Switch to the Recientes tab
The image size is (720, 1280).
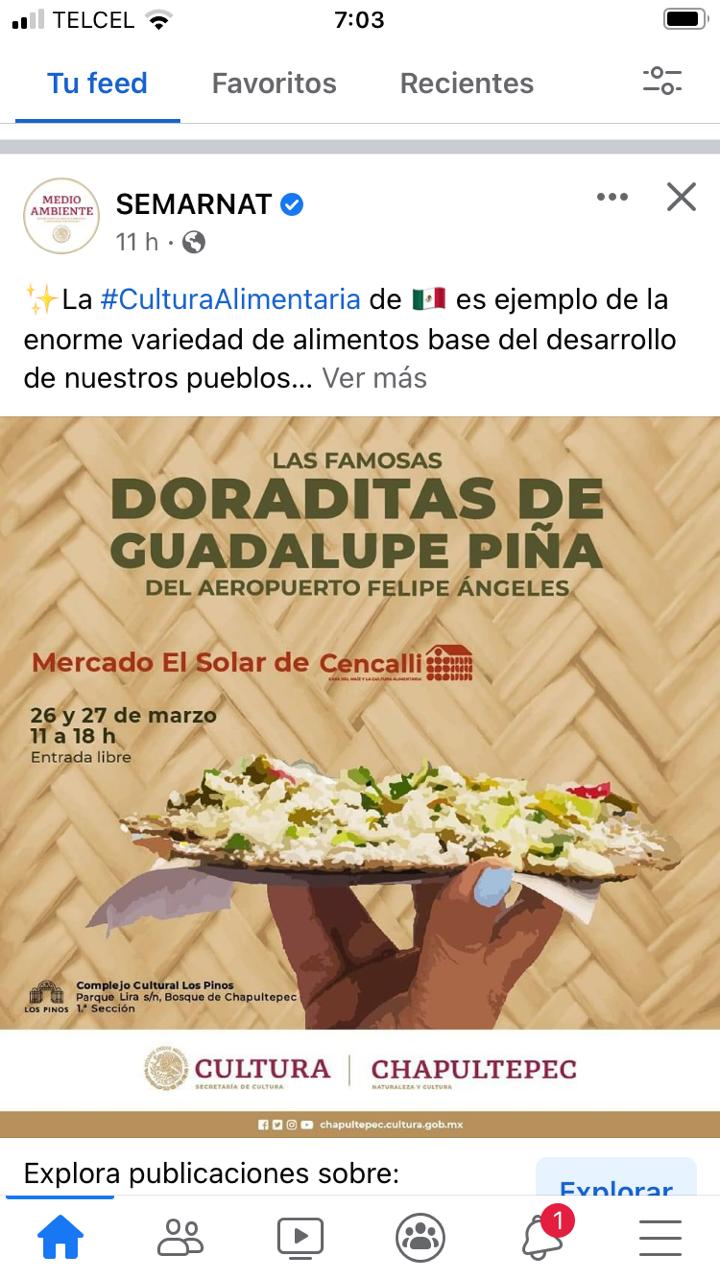pos(466,83)
